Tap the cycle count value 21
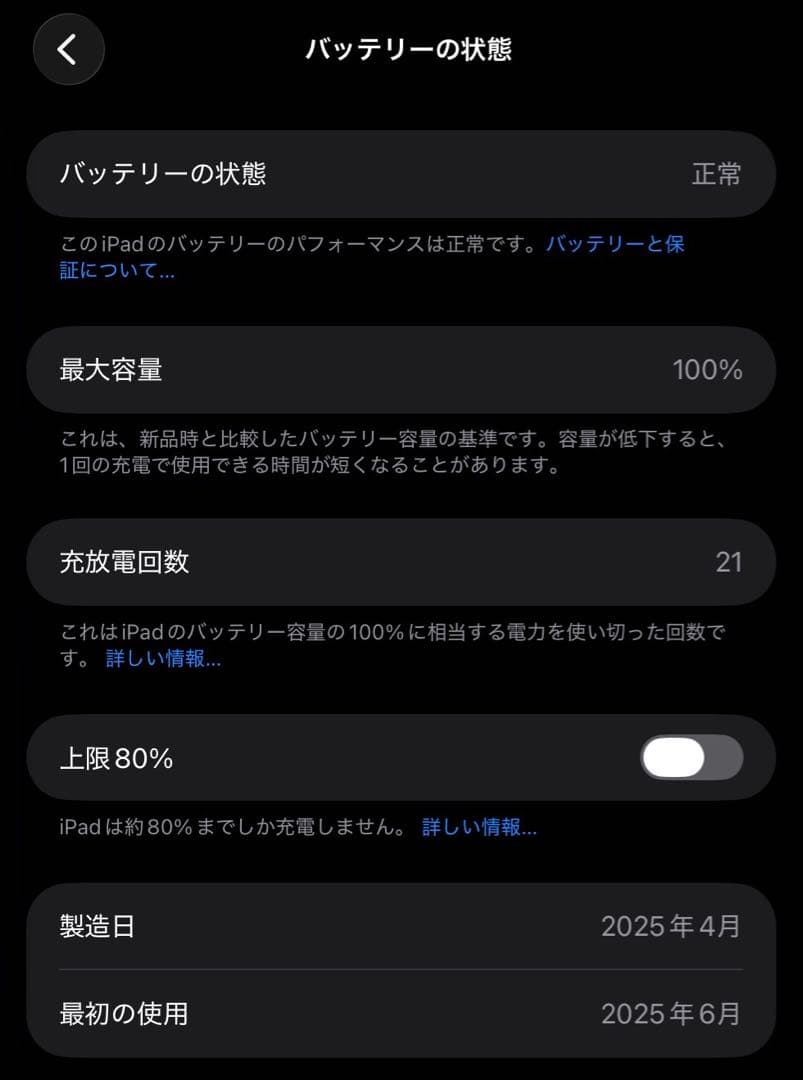Screen dimensions: 803x1080 point(731,562)
